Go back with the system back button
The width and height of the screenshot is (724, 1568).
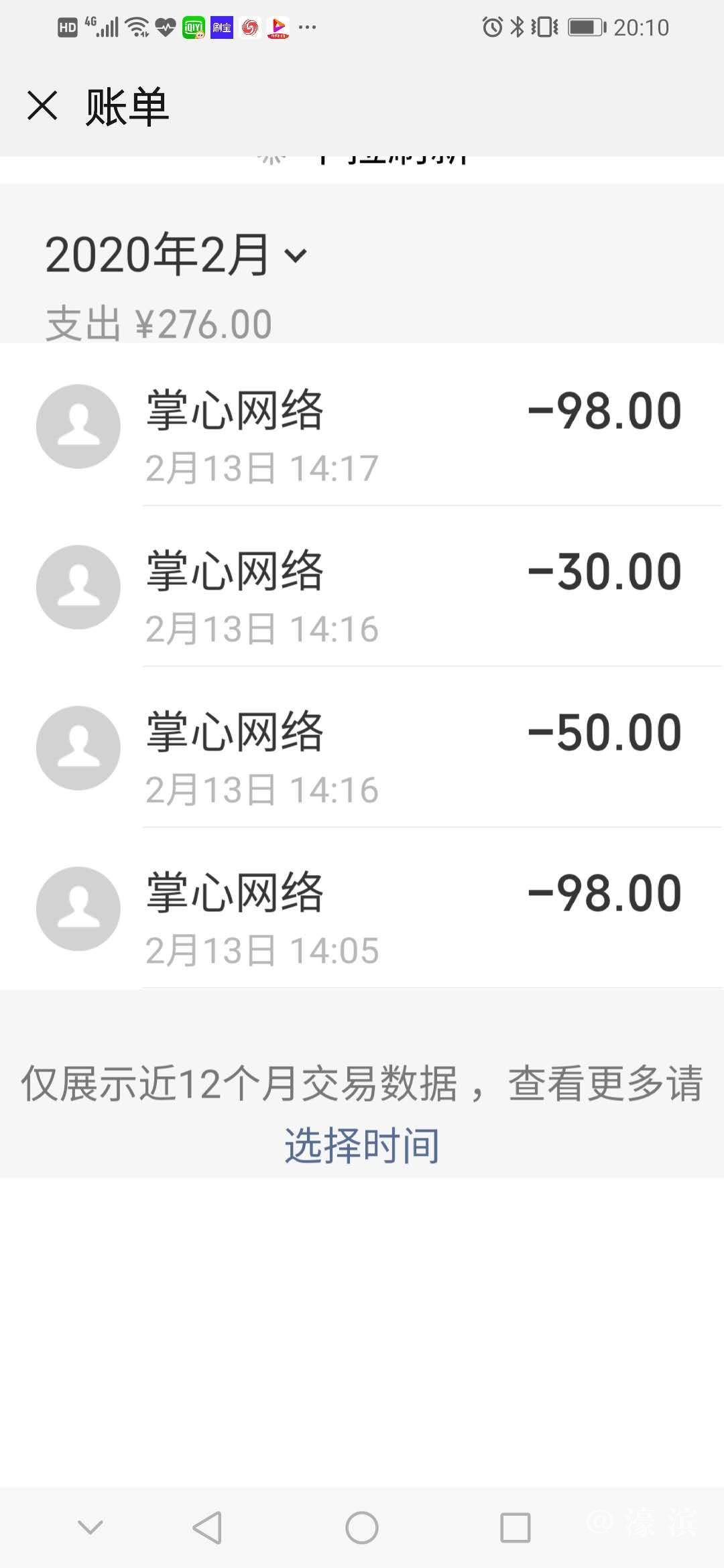coord(207,1528)
